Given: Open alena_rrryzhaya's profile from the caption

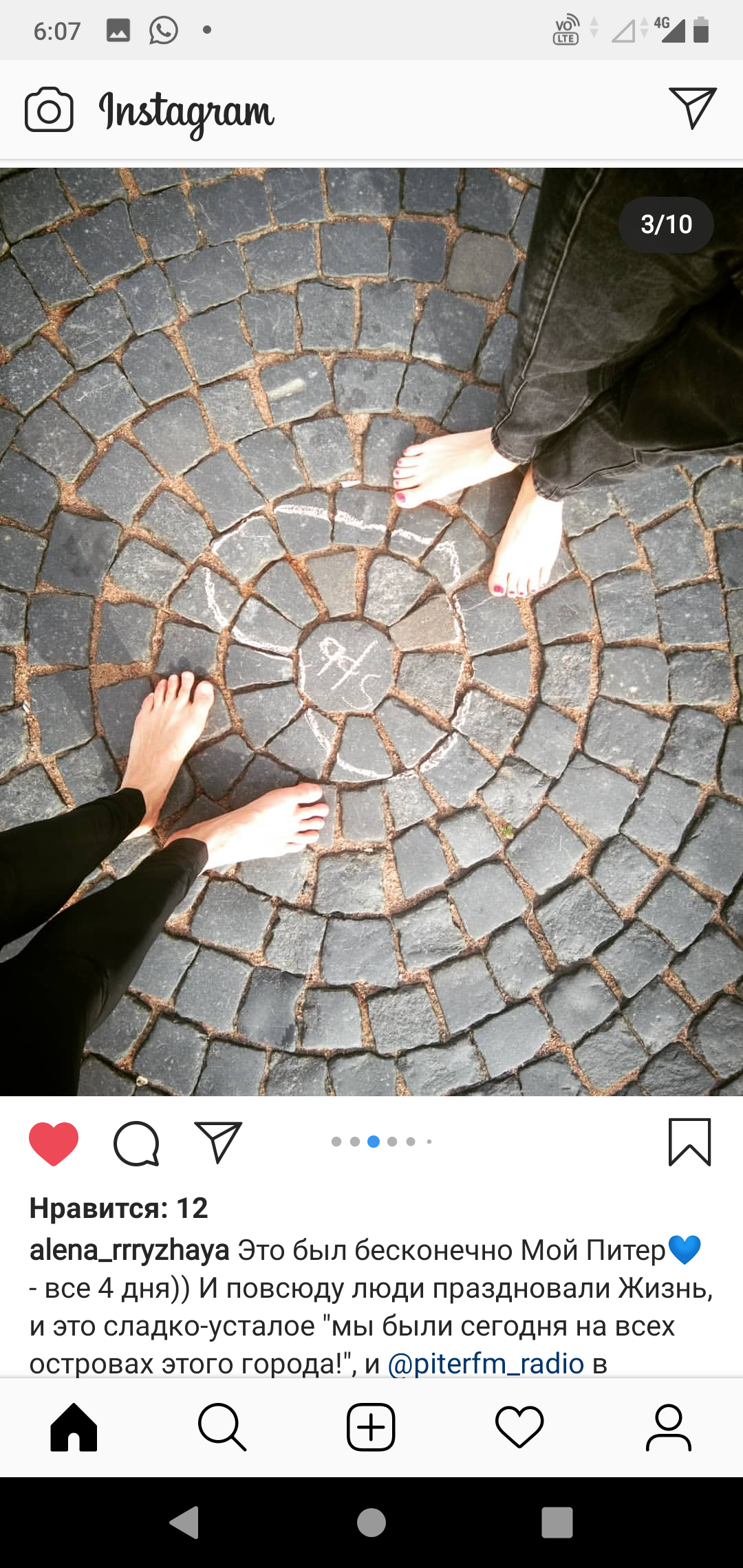Looking at the screenshot, I should [x=129, y=1250].
